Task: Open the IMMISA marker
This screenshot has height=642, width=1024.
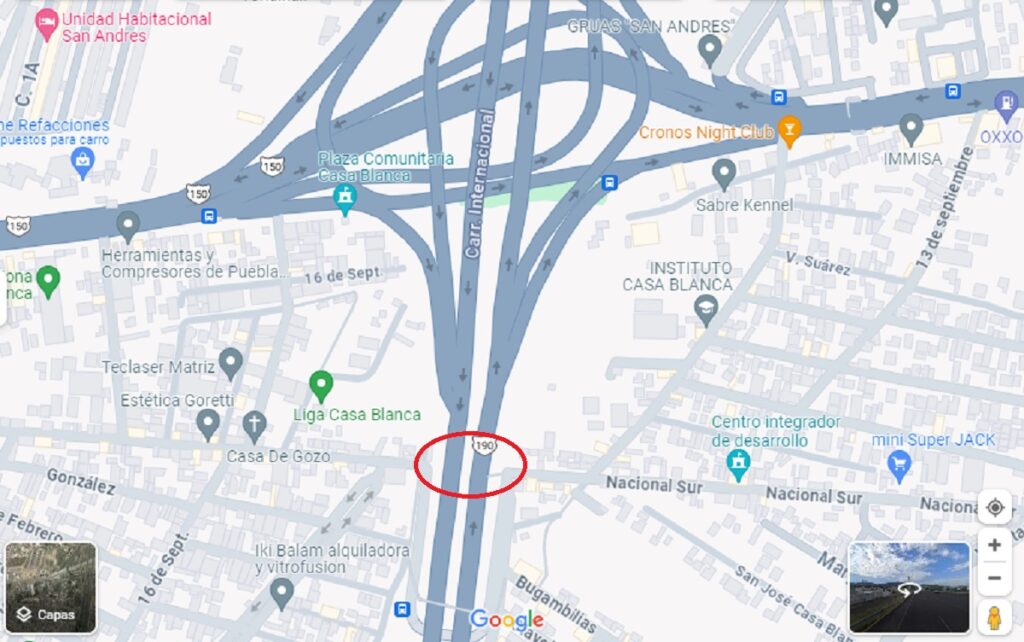Action: pos(910,128)
